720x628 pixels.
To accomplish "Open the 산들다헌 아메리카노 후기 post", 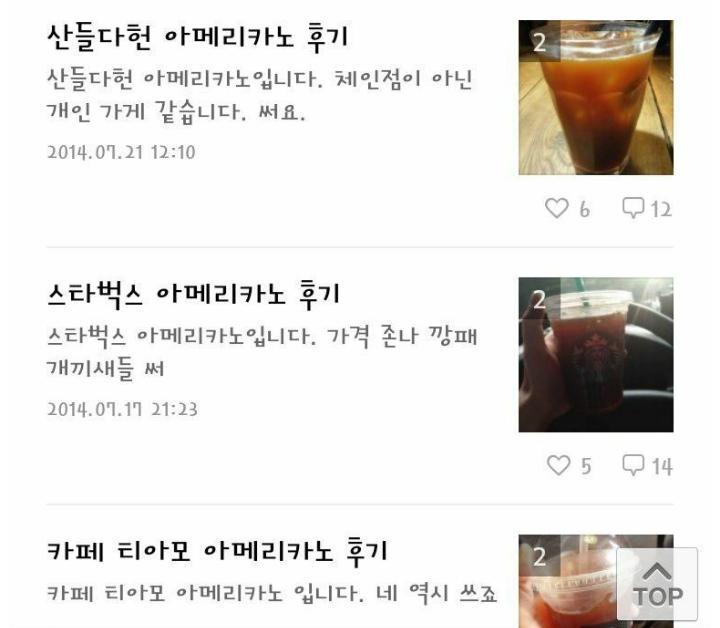I will coord(198,37).
